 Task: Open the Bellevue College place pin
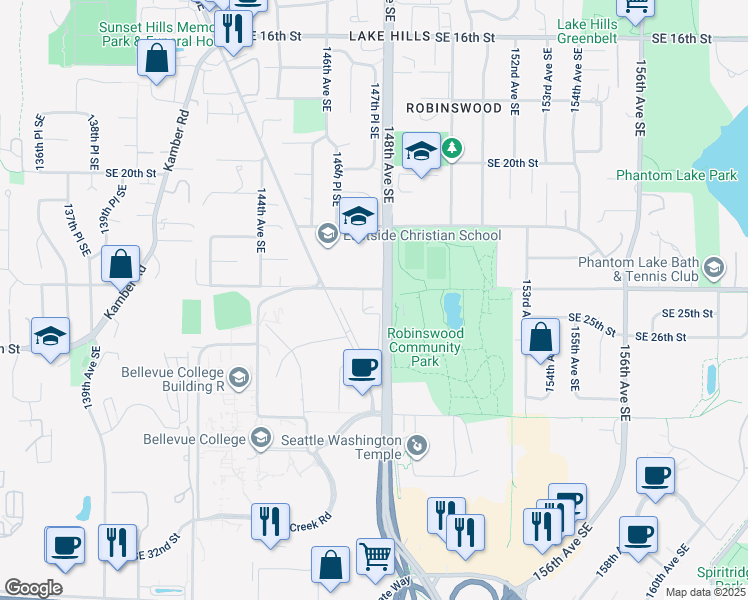(x=260, y=438)
